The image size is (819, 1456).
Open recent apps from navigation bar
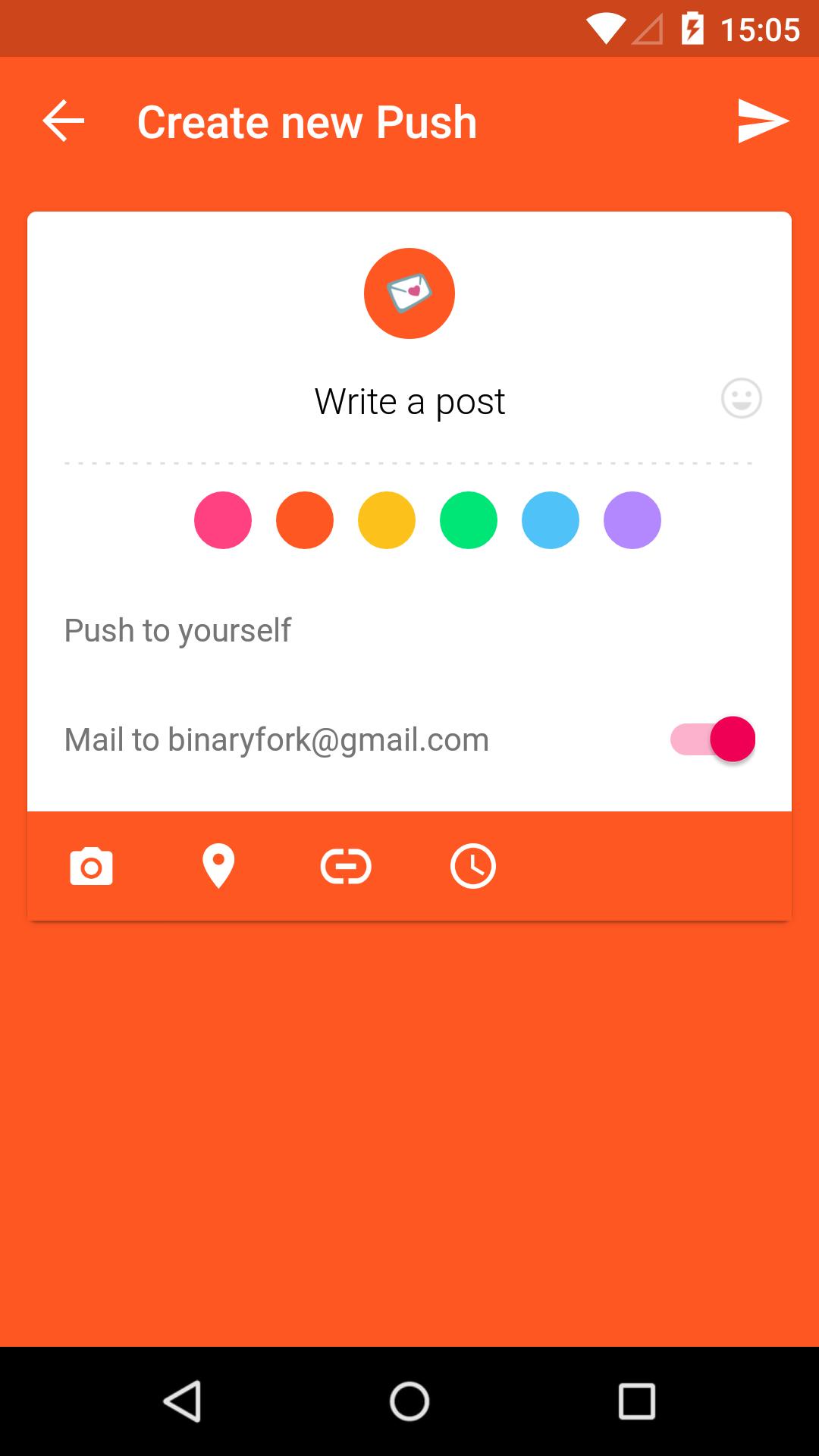pyautogui.click(x=636, y=1401)
